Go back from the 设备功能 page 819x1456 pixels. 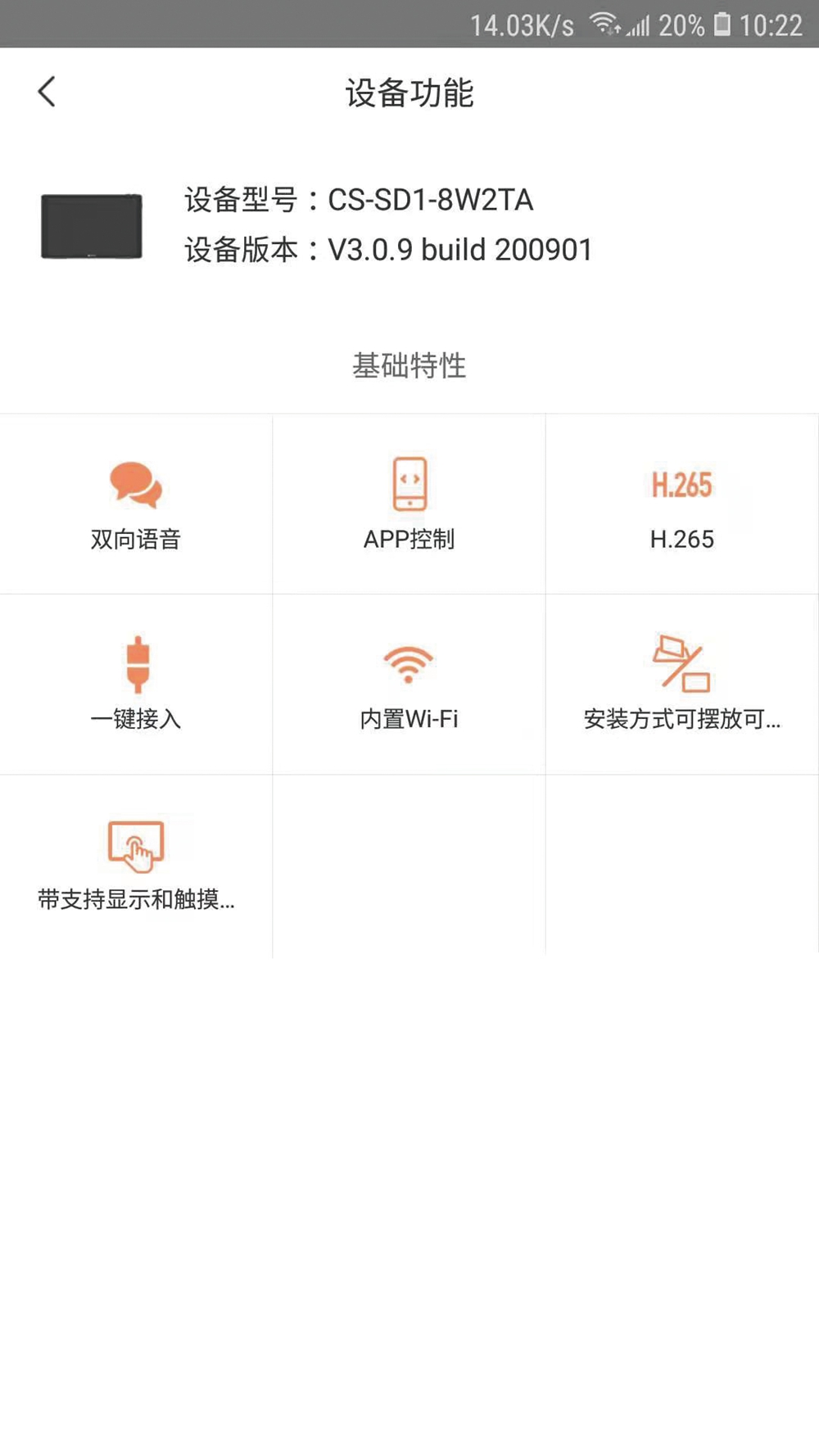pyautogui.click(x=47, y=92)
